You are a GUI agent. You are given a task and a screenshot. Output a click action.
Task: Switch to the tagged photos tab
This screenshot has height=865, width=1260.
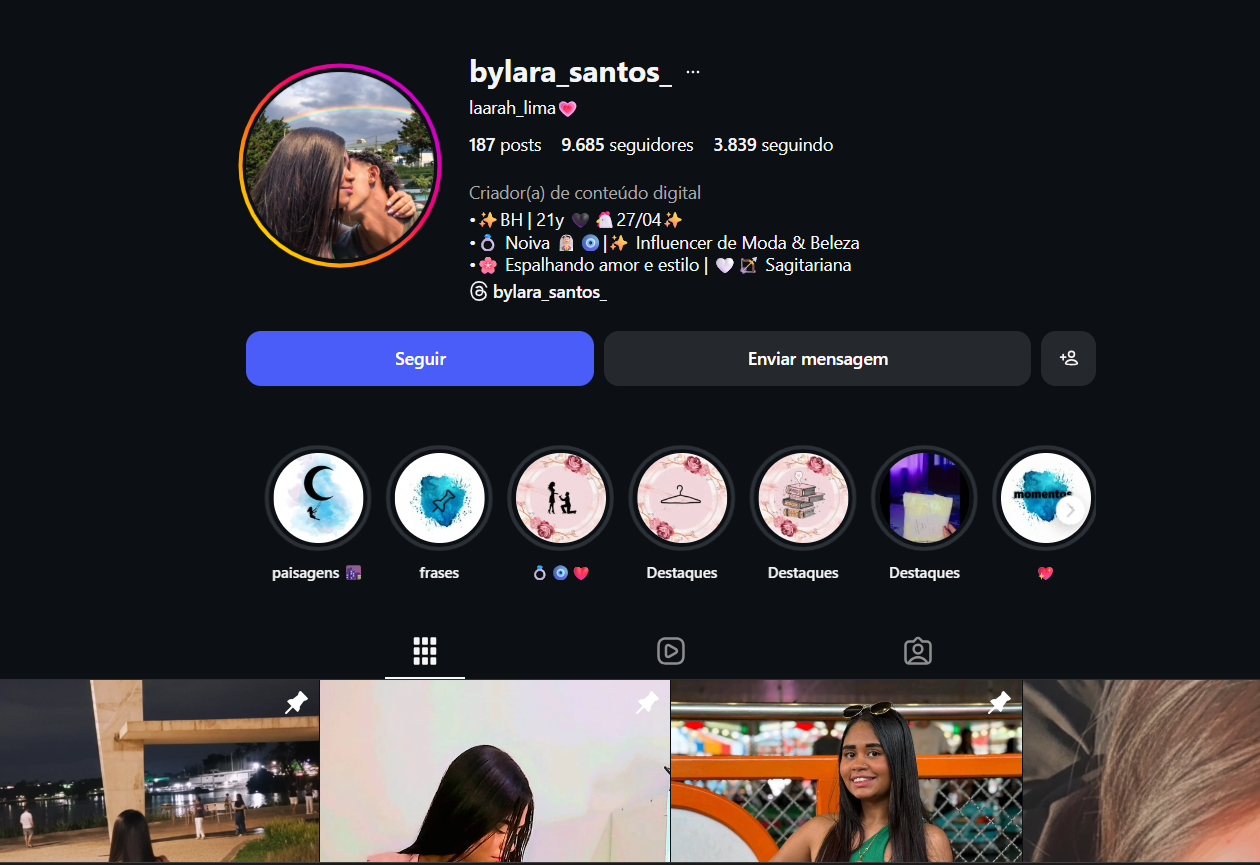click(x=917, y=651)
